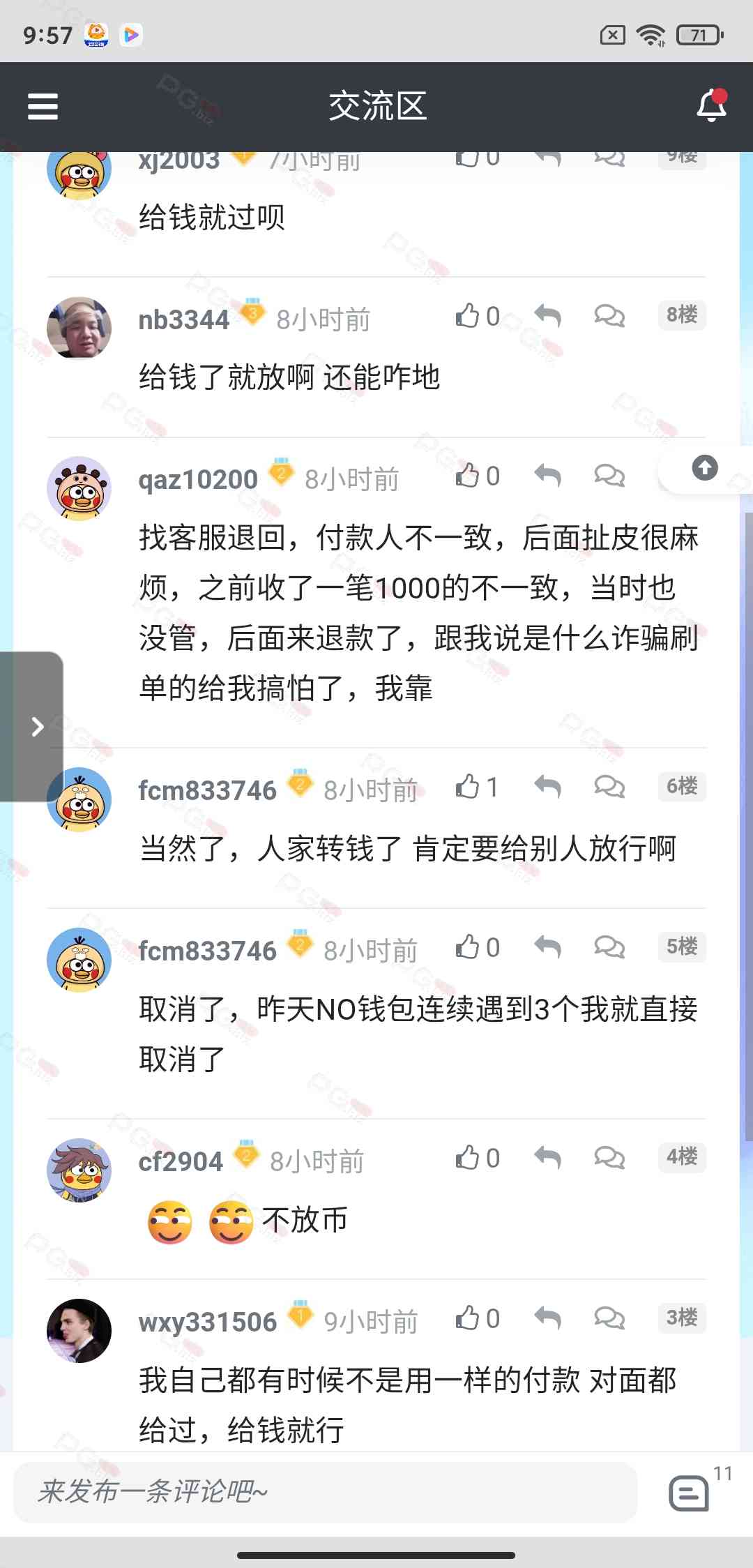Reply to wxy331506's comment
Image resolution: width=753 pixels, height=1568 pixels.
[547, 1318]
